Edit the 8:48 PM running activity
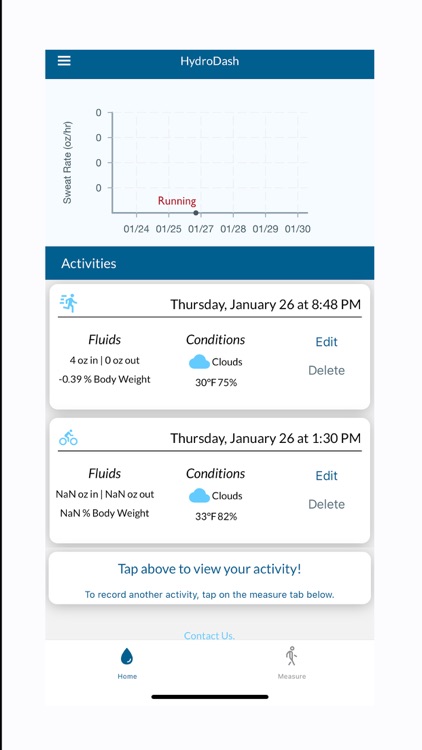The image size is (422, 750). 326,342
